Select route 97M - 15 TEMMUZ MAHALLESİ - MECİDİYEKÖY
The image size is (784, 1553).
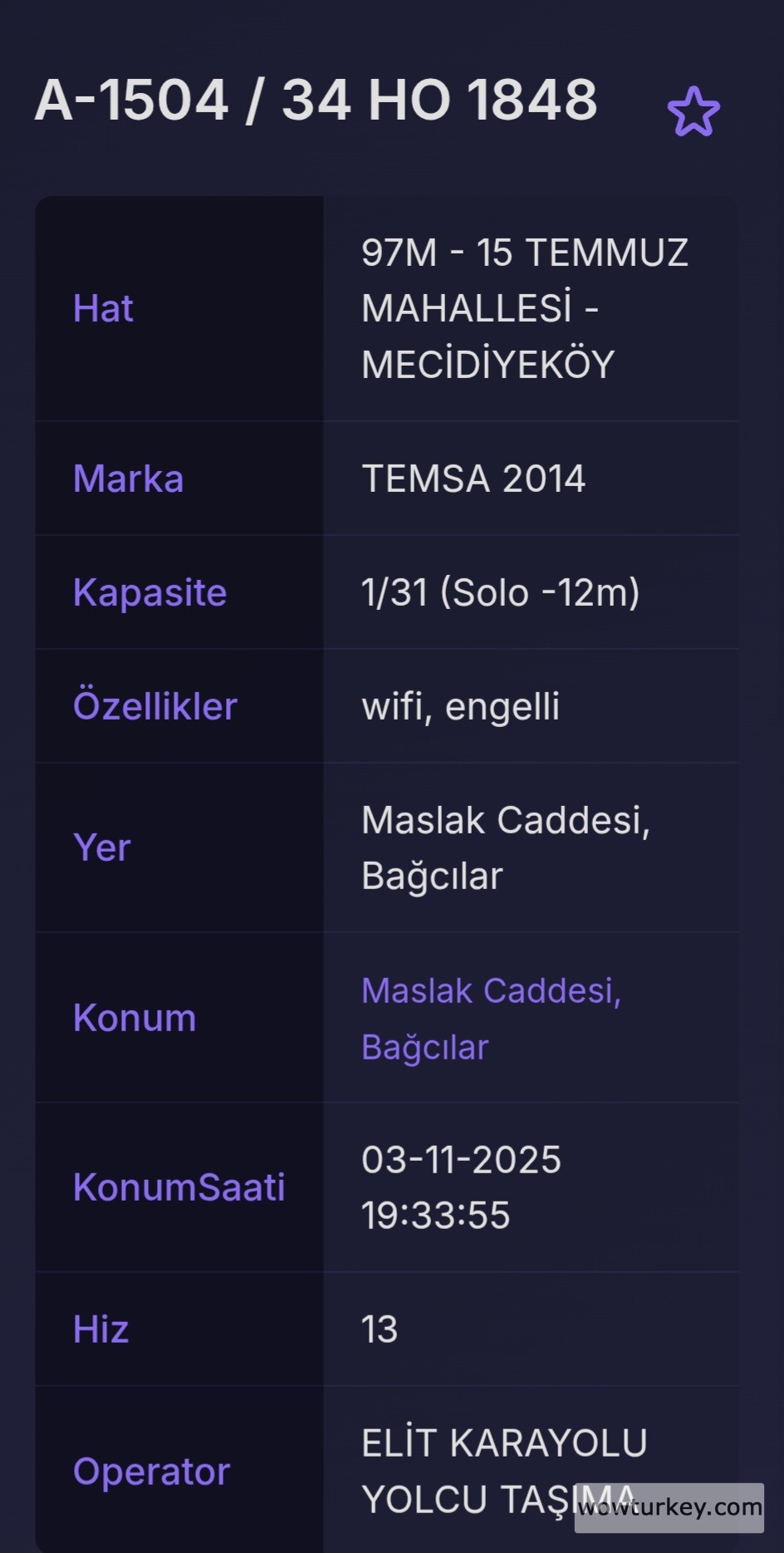point(523,307)
